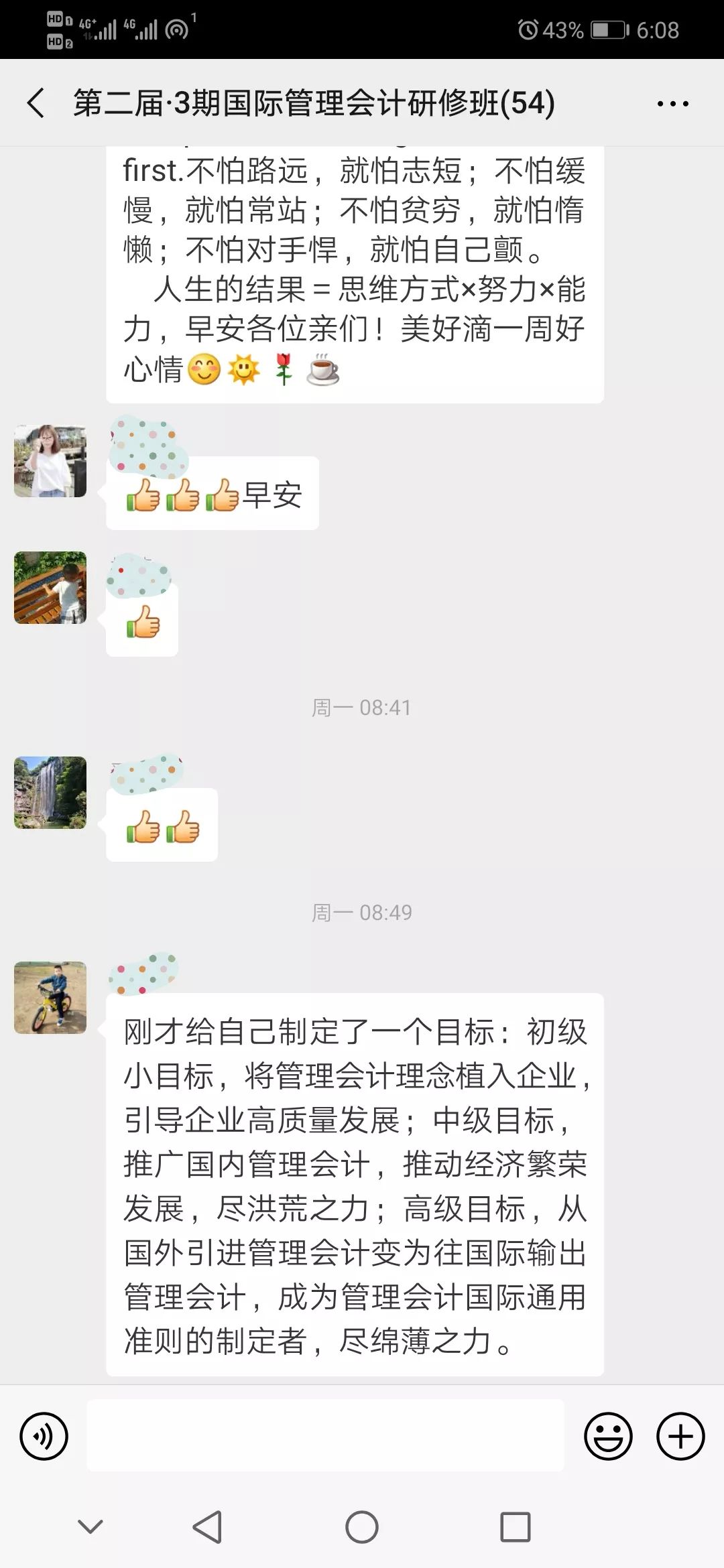Image resolution: width=724 pixels, height=1568 pixels.
Task: Open the recent apps view
Action: (516, 1527)
